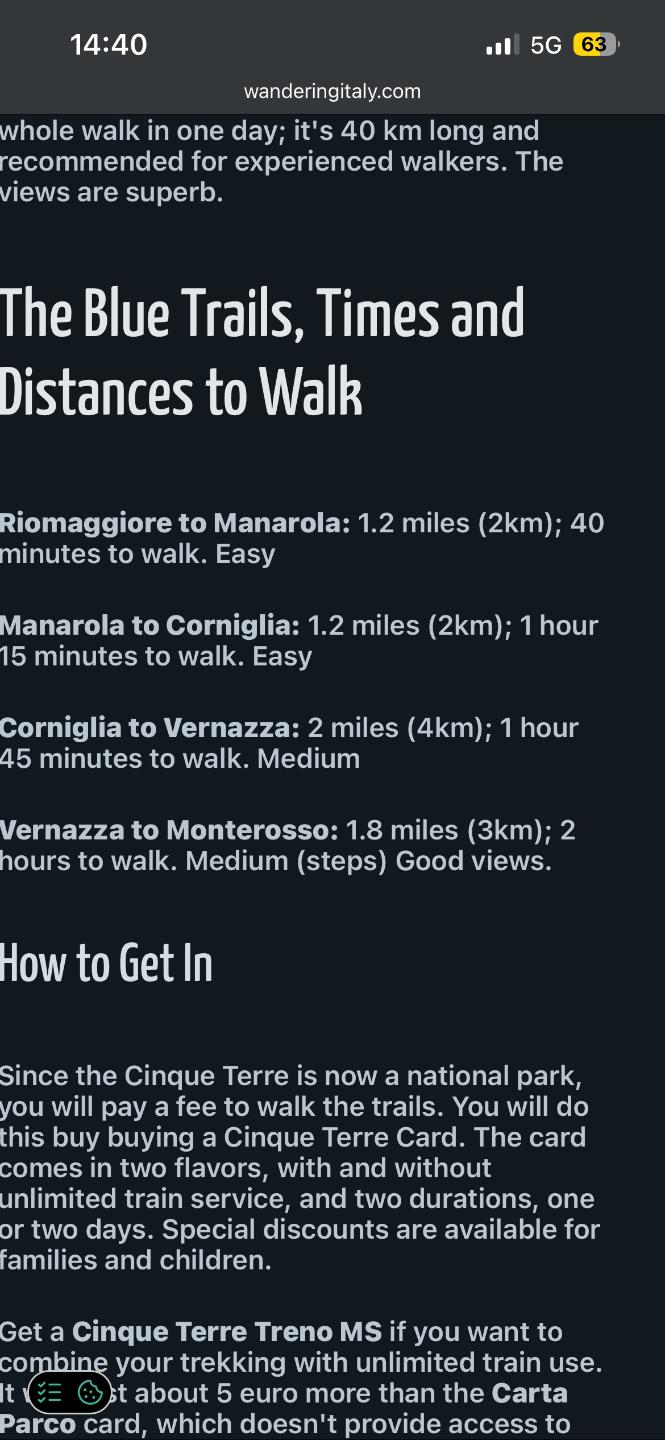
Task: Open the cookie settings icon
Action: (x=90, y=1392)
